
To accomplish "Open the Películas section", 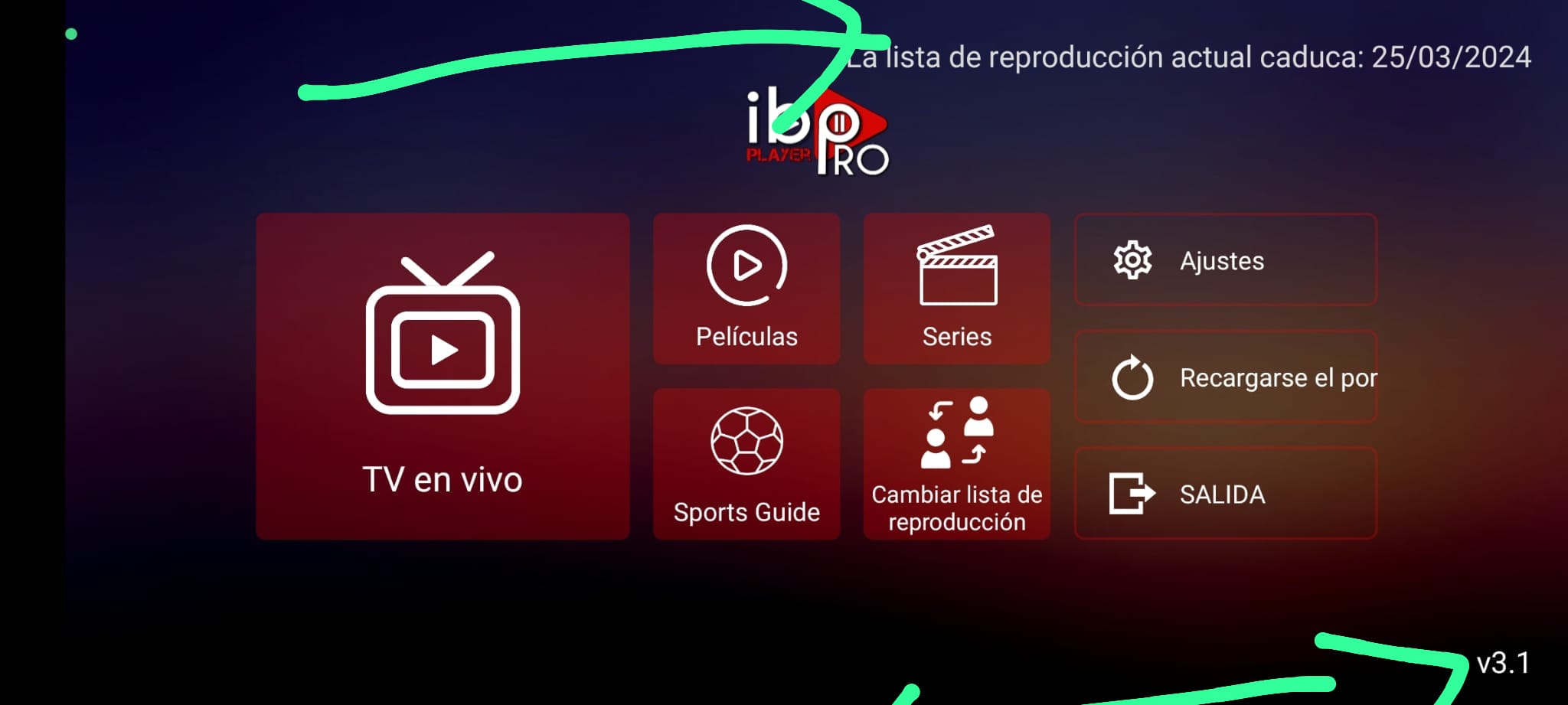I will pyautogui.click(x=746, y=289).
